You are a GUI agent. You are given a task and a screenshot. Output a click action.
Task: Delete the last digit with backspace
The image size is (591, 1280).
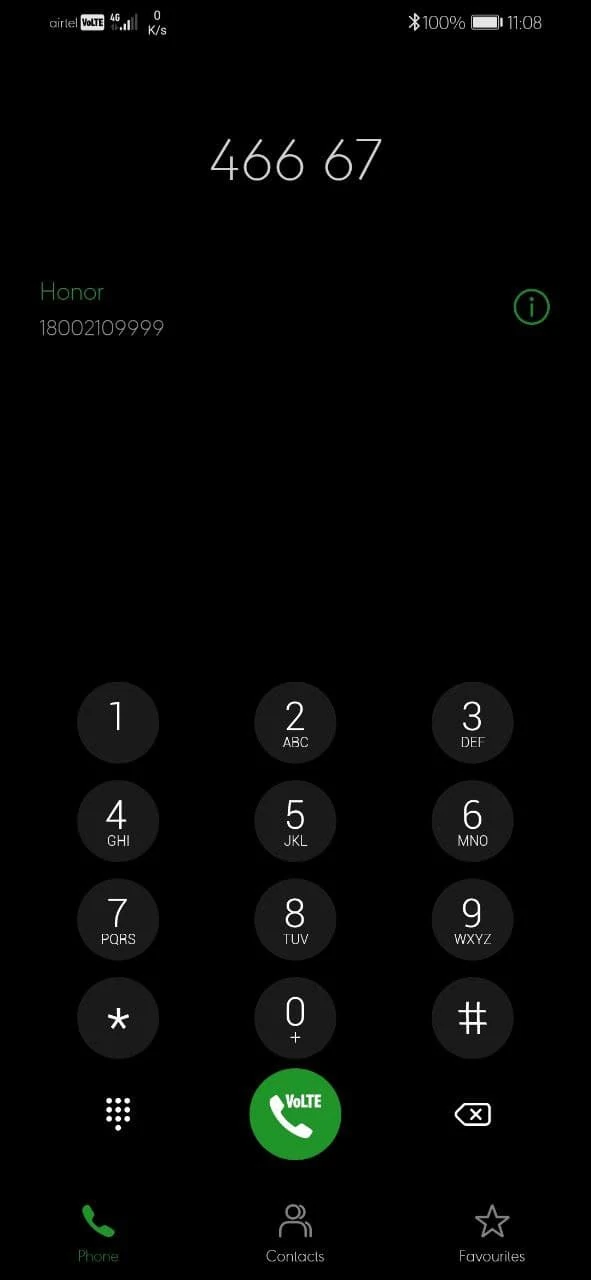pyautogui.click(x=472, y=1114)
